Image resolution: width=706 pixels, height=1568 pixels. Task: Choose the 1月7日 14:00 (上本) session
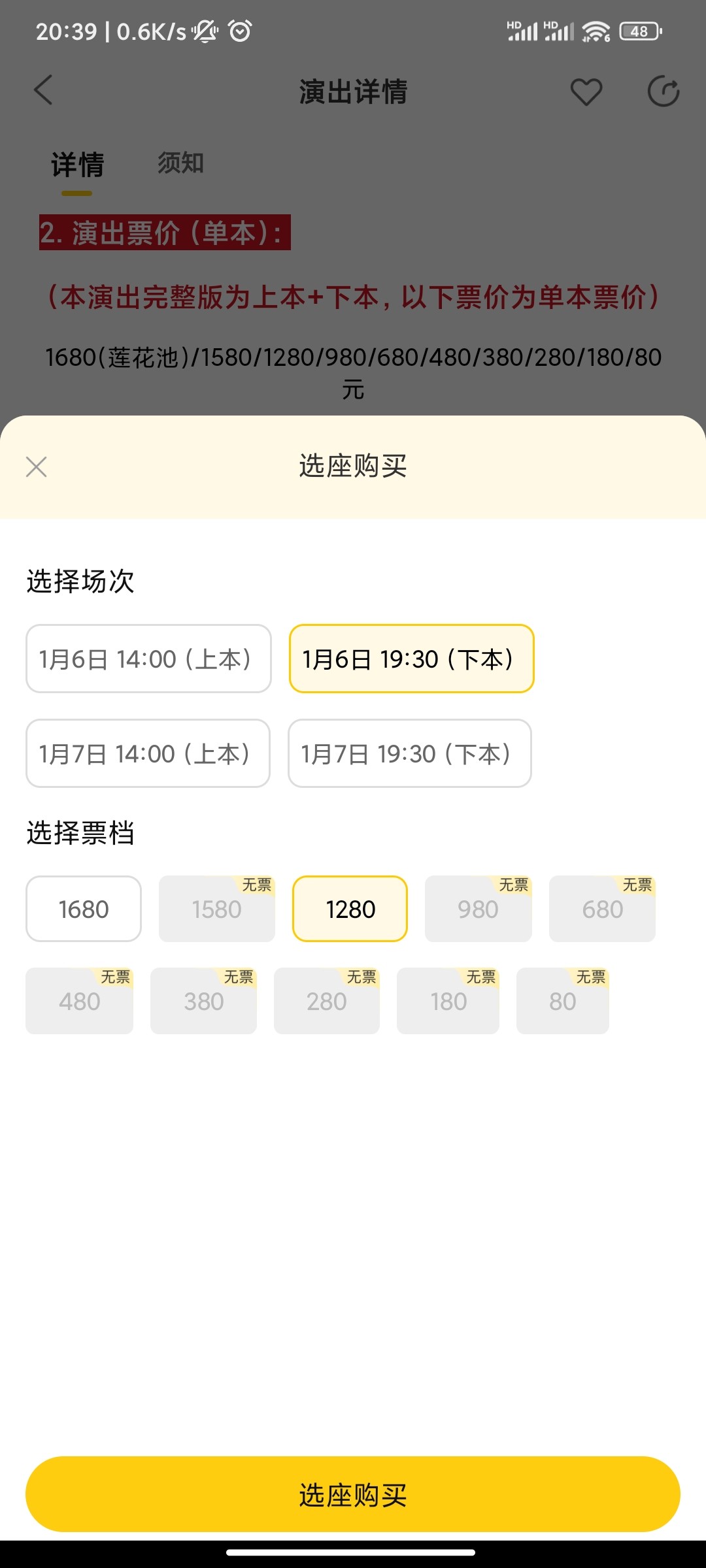click(148, 753)
